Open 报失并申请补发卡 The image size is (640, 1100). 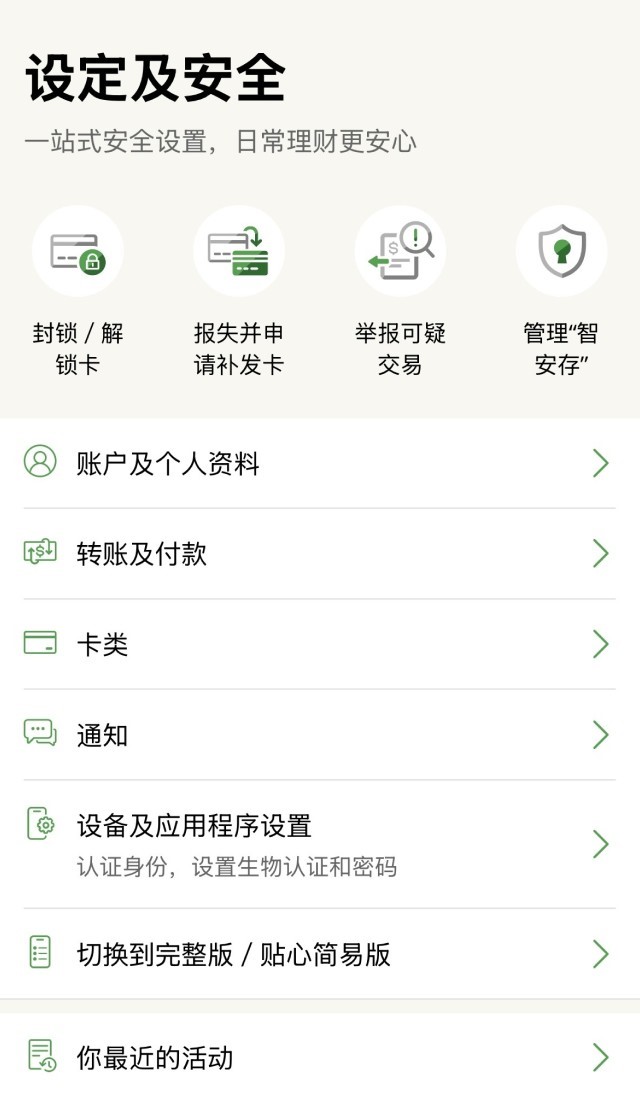click(x=239, y=252)
